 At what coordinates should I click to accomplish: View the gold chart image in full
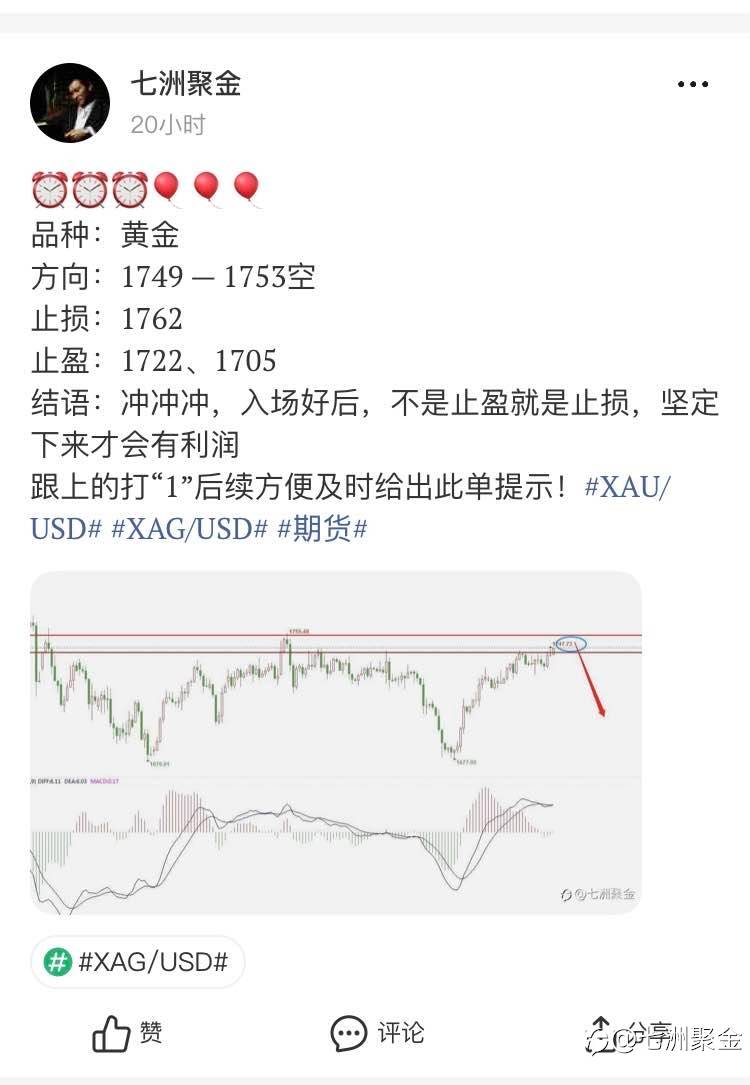tap(335, 742)
